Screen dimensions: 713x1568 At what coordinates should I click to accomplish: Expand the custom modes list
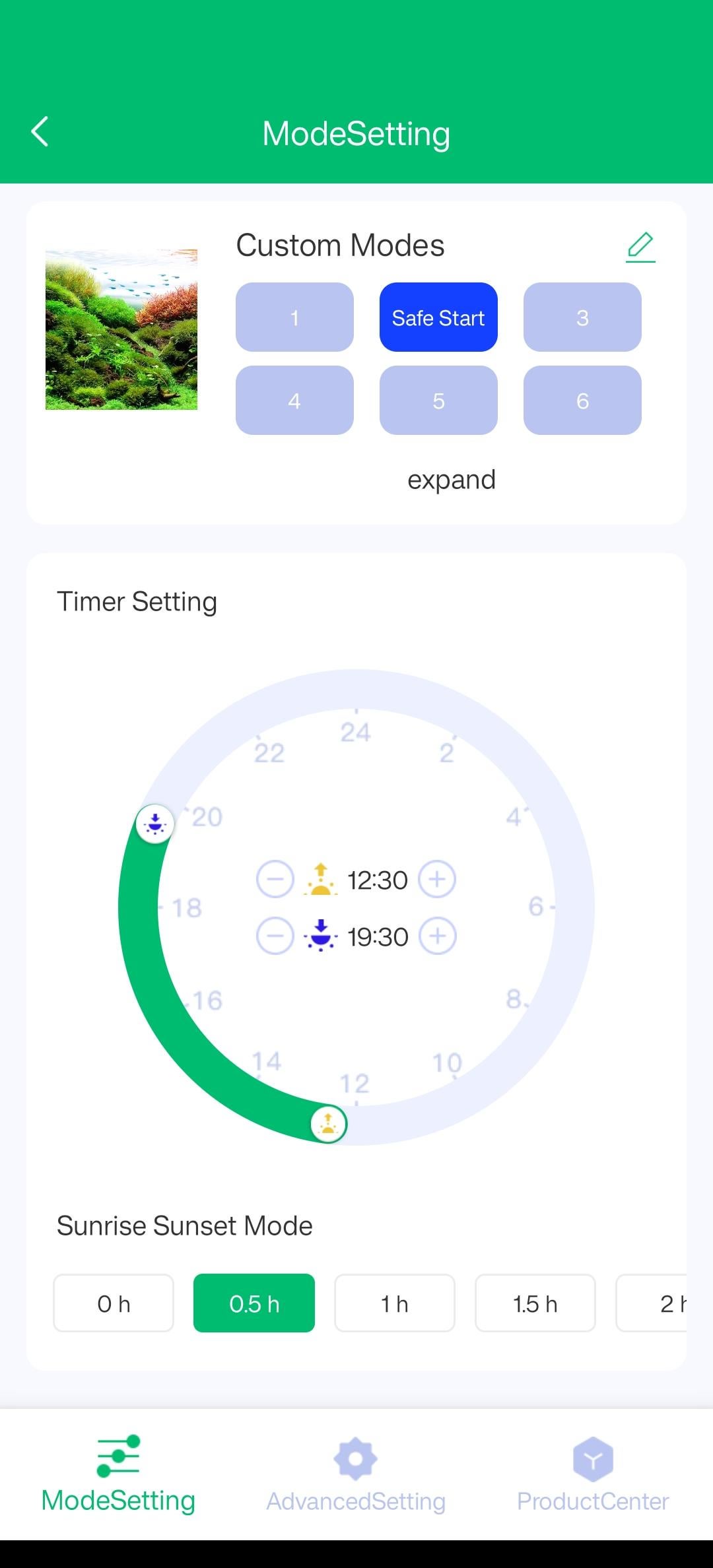tap(451, 480)
